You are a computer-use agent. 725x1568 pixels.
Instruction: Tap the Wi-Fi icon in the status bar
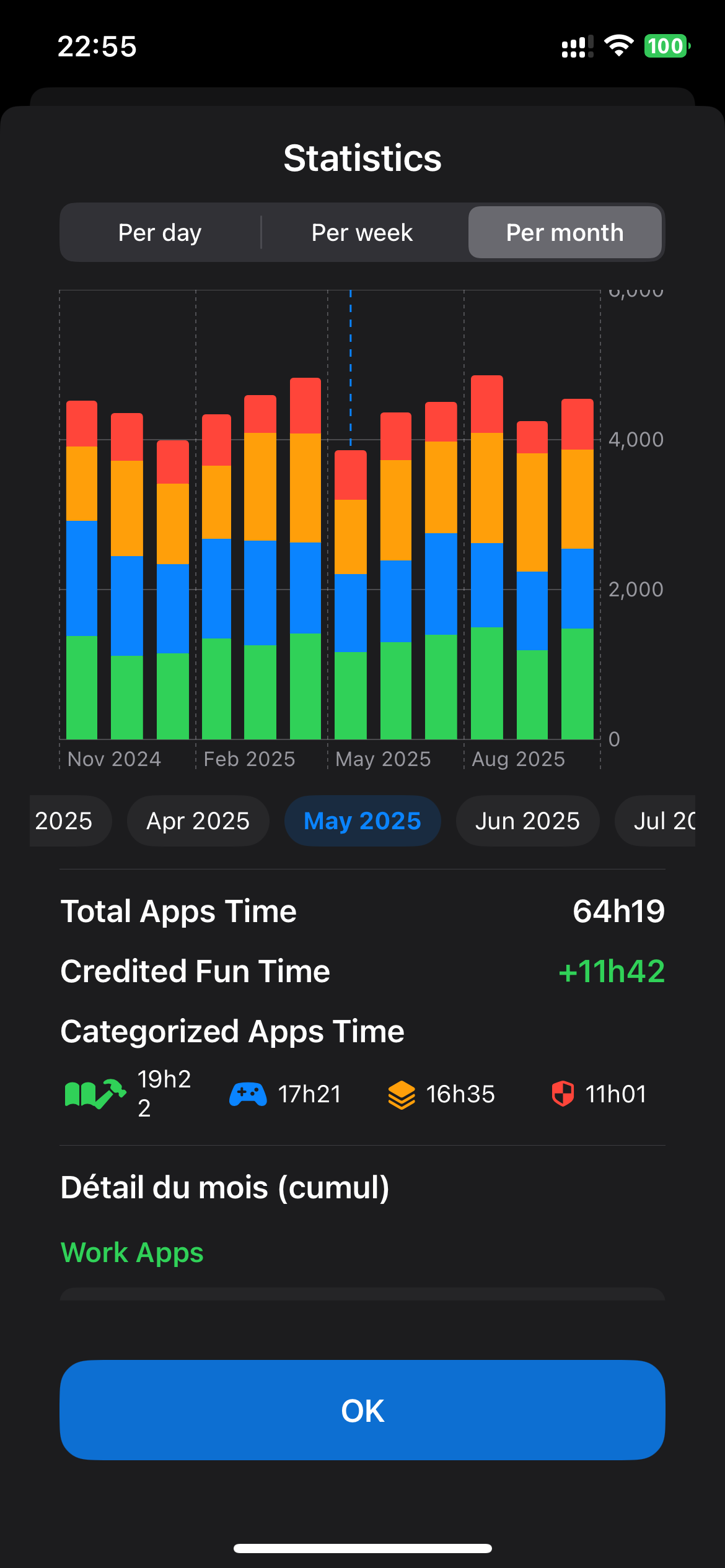coord(618,46)
